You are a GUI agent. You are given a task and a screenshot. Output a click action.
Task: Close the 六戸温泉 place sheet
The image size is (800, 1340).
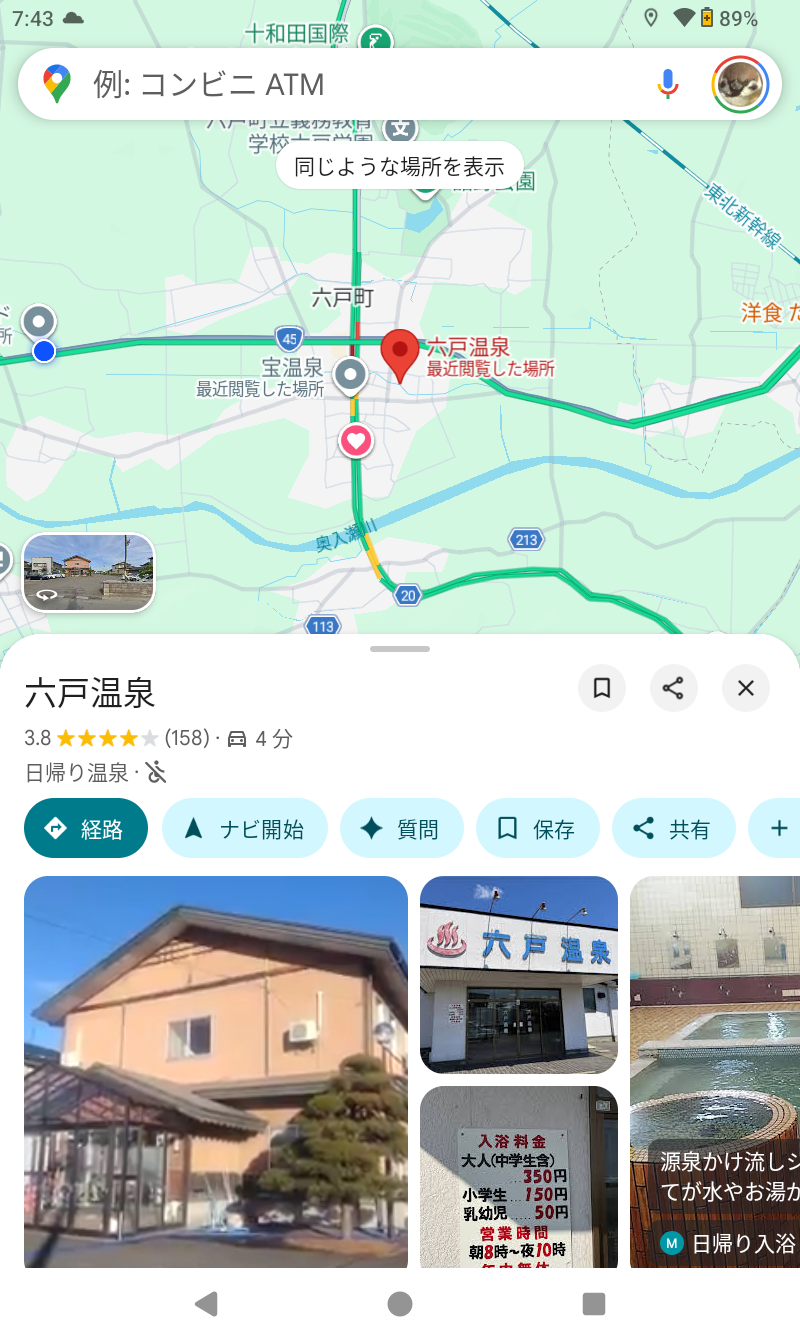pyautogui.click(x=746, y=688)
